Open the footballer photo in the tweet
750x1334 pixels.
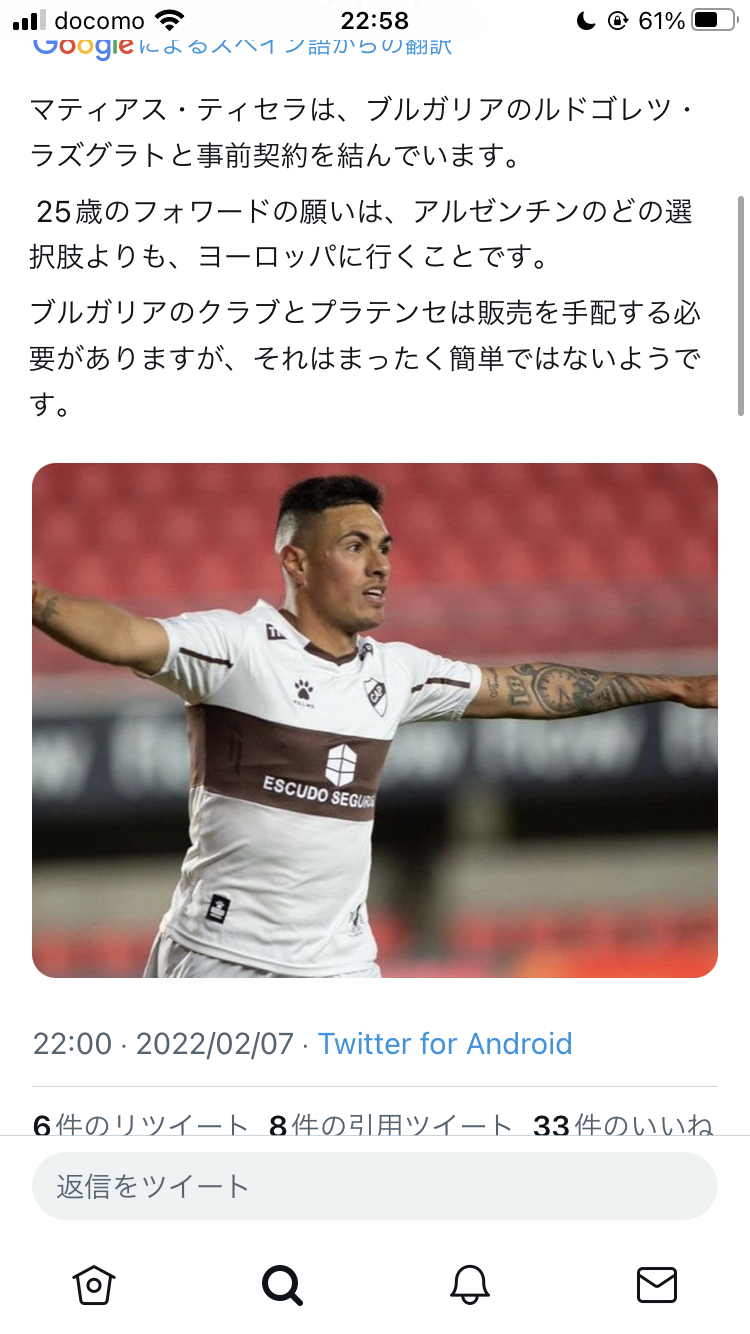(x=375, y=720)
